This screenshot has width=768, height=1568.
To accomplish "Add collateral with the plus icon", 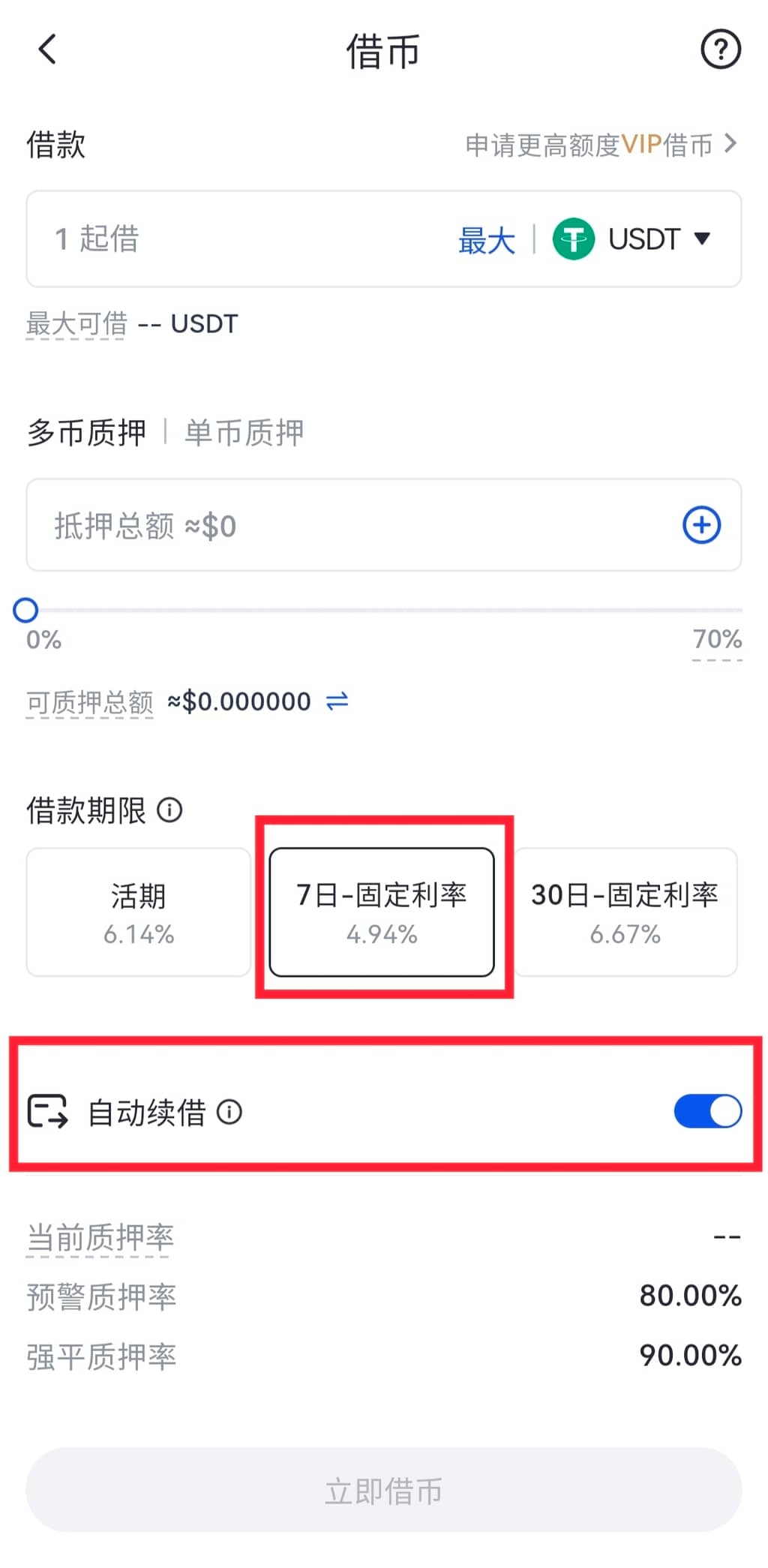I will click(x=701, y=525).
